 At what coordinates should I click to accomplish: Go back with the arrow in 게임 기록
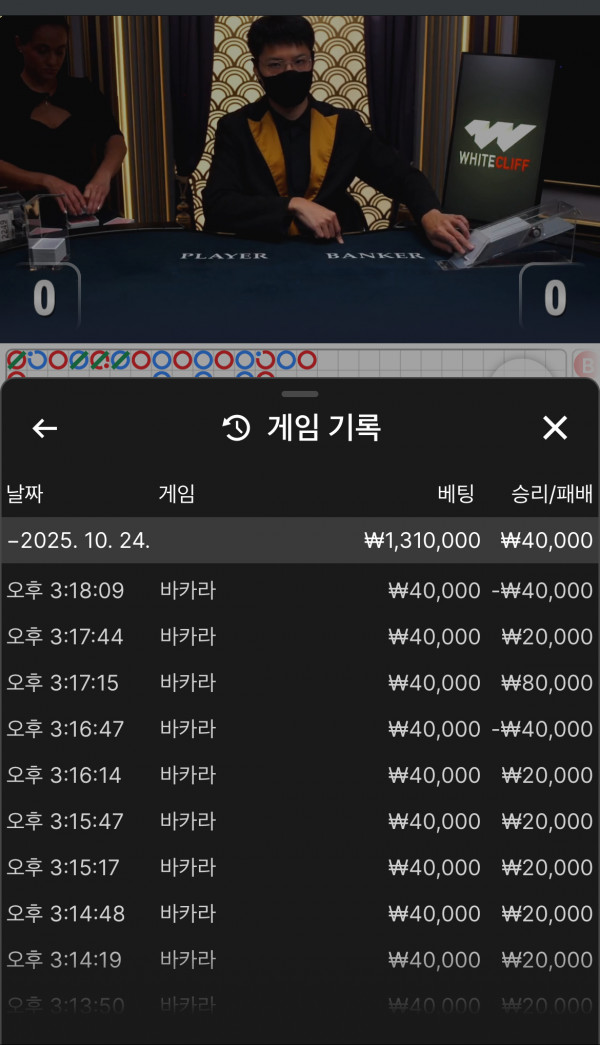click(x=45, y=429)
